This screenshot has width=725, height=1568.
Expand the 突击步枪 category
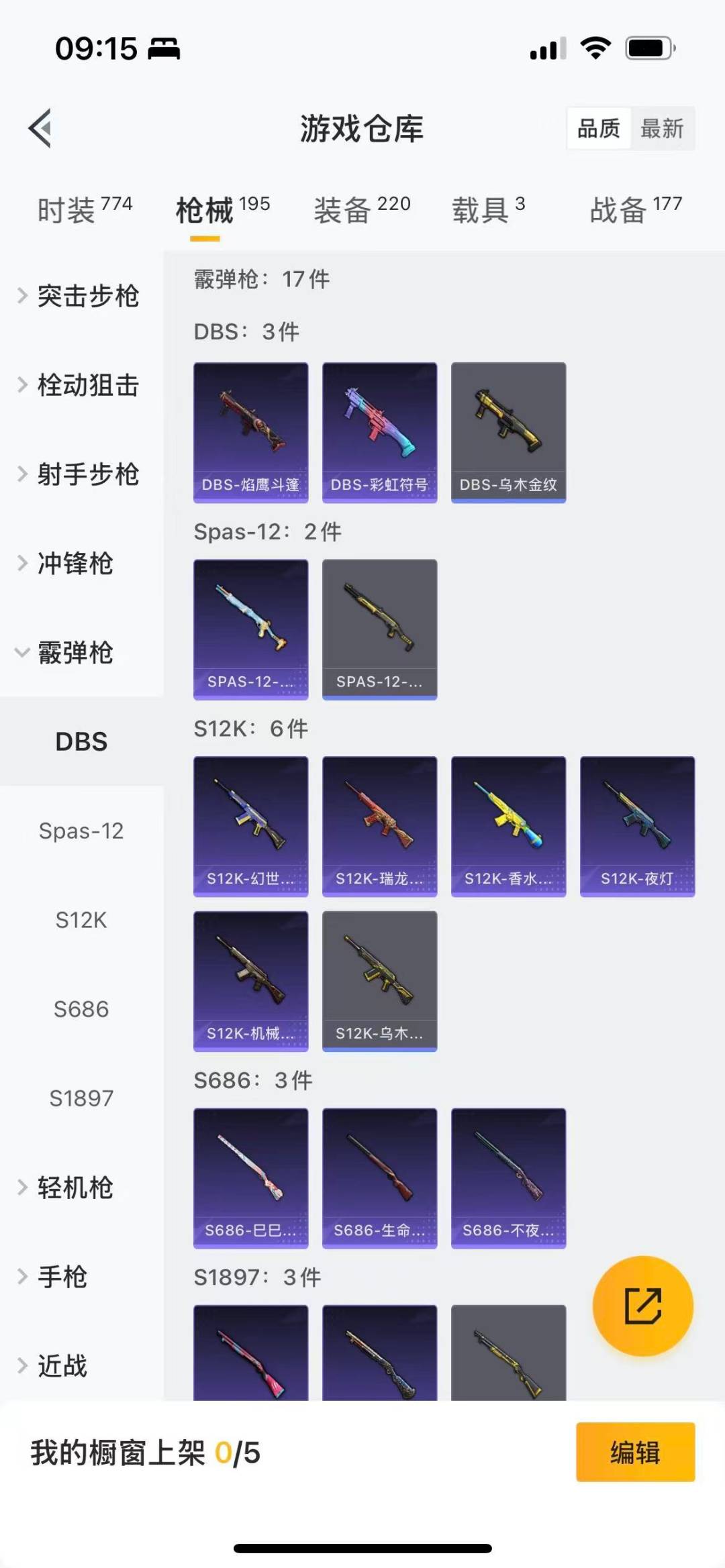[87, 297]
